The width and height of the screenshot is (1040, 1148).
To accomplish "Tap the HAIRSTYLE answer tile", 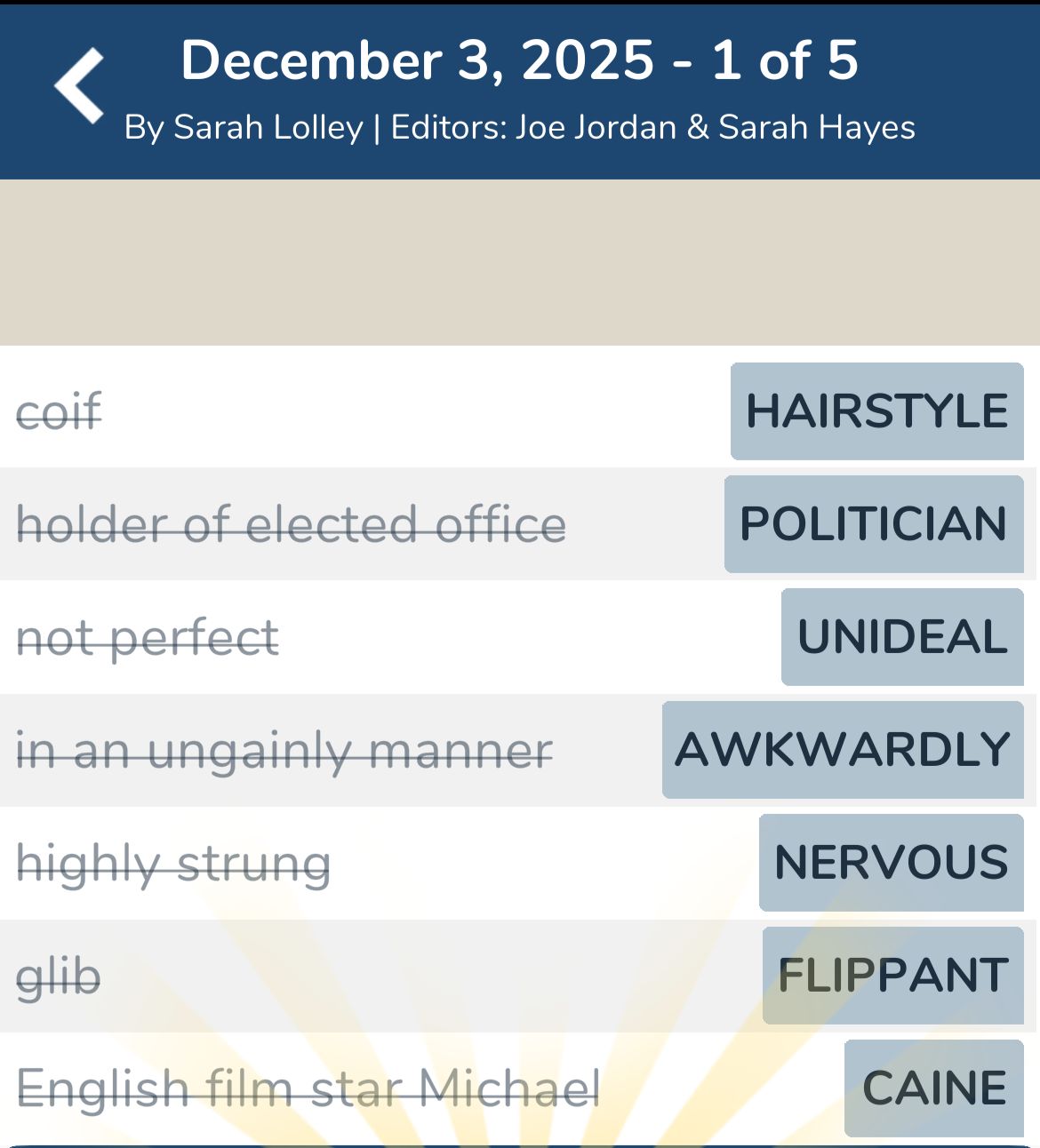I will [x=876, y=411].
